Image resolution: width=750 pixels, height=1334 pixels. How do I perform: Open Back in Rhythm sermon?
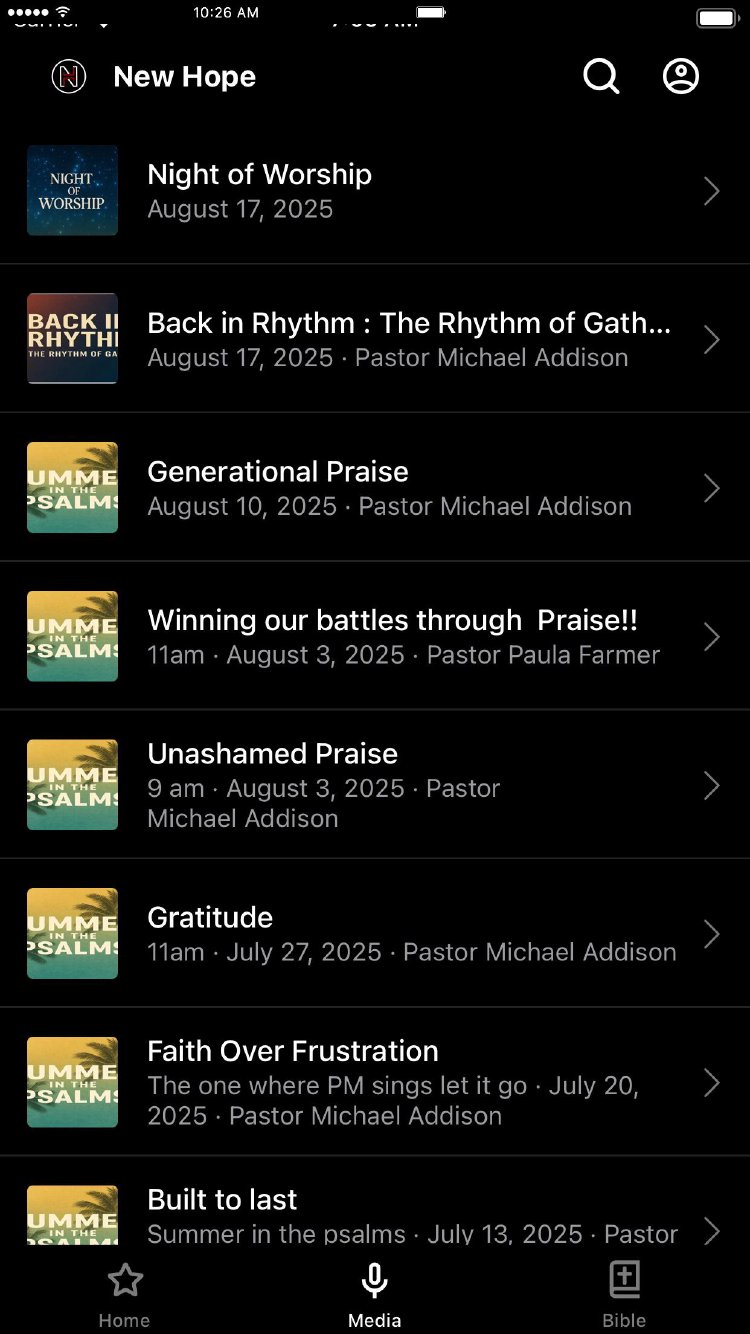click(x=375, y=339)
